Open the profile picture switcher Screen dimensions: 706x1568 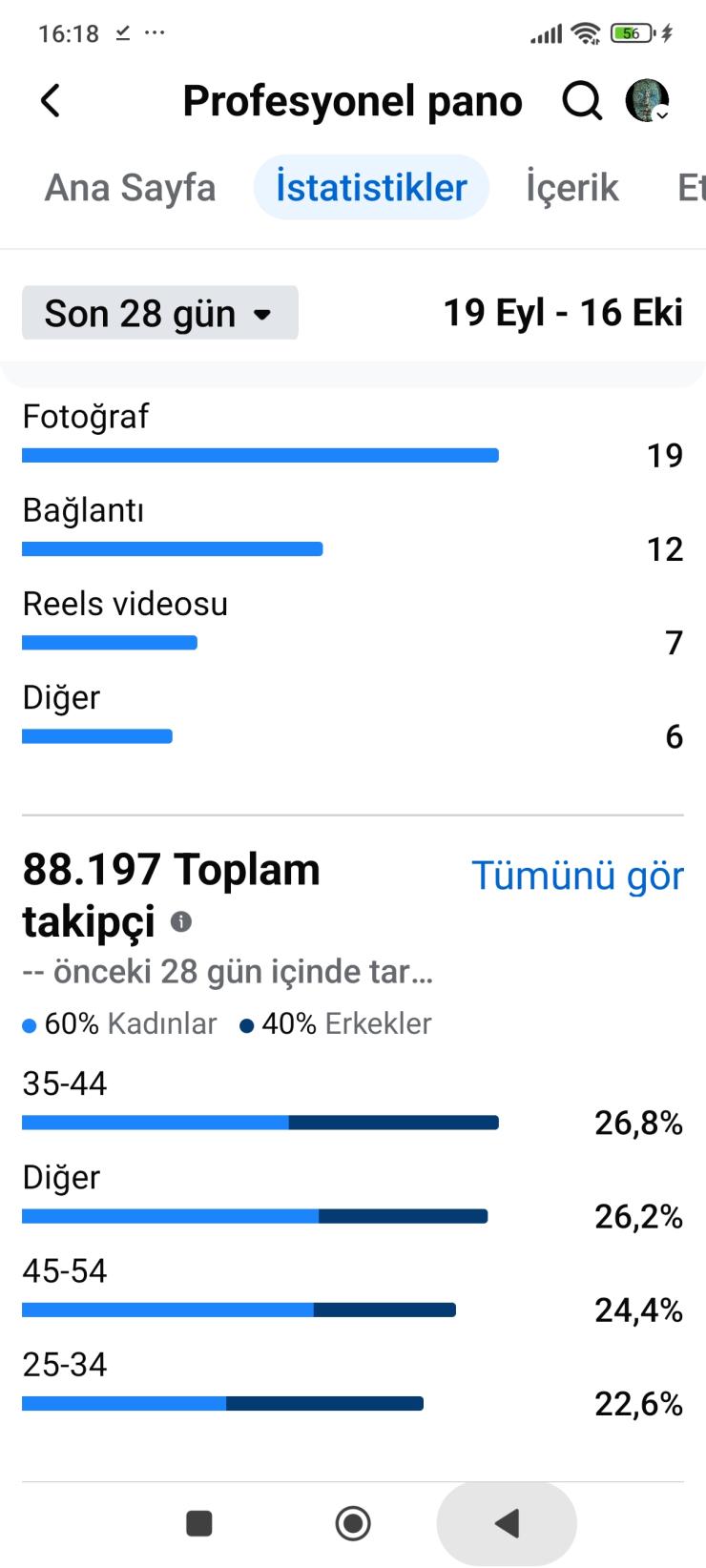pyautogui.click(x=647, y=100)
